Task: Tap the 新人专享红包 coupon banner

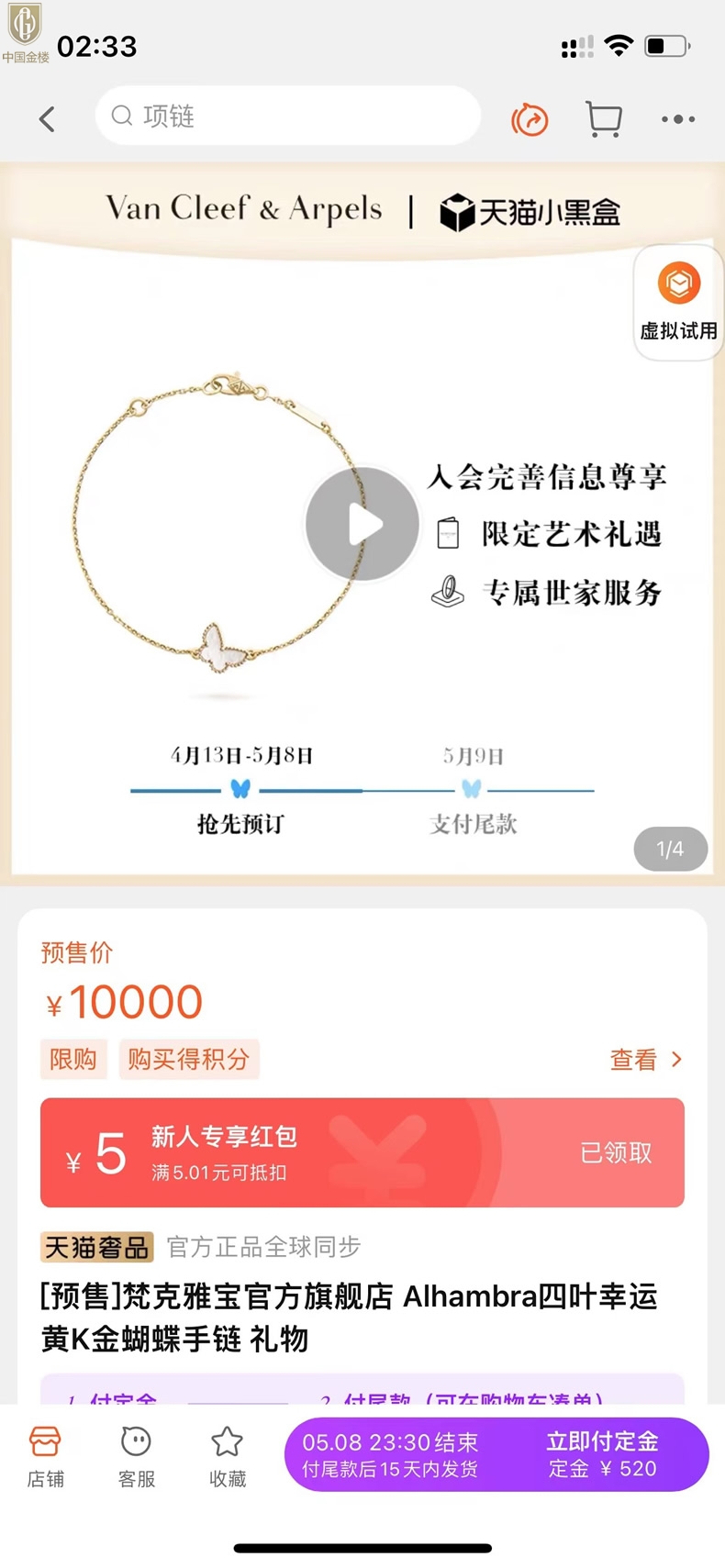Action: (x=362, y=1152)
